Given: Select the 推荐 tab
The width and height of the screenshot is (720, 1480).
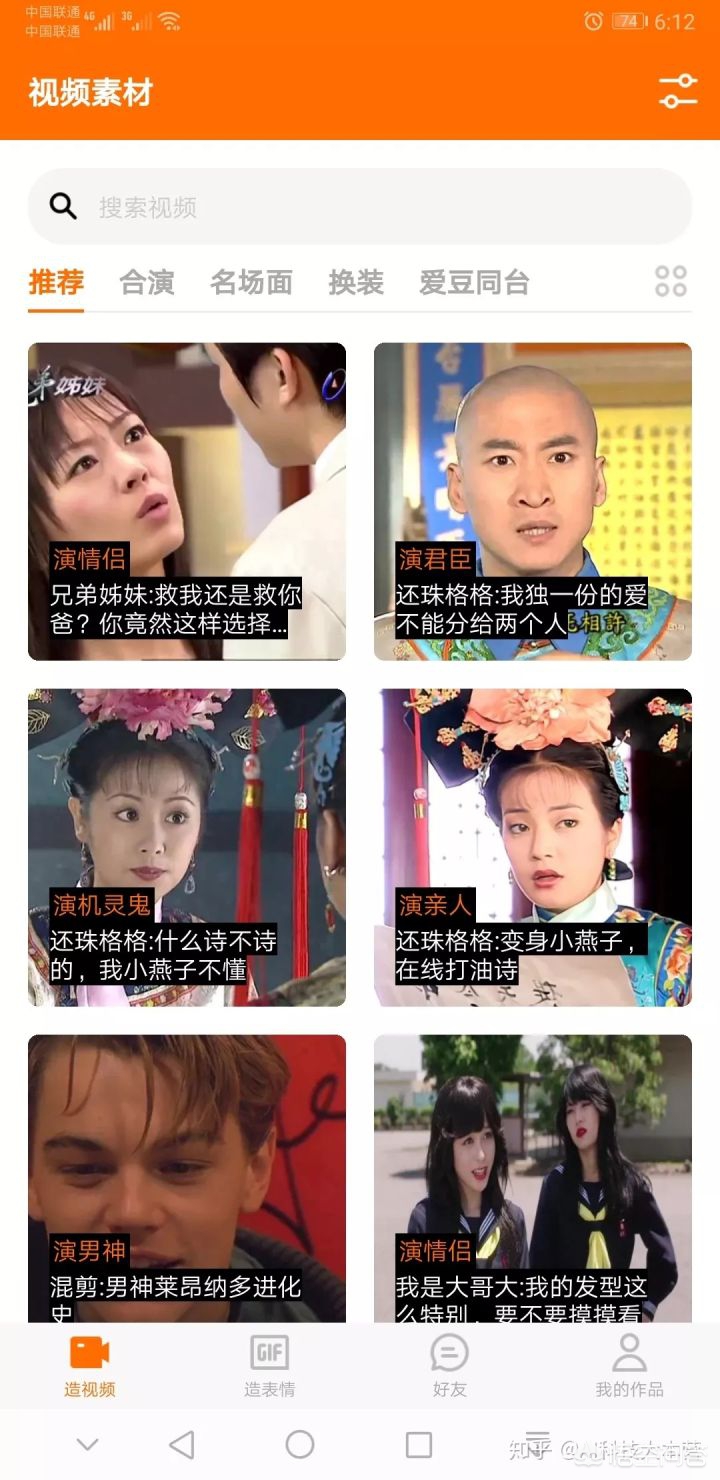Looking at the screenshot, I should coord(56,283).
